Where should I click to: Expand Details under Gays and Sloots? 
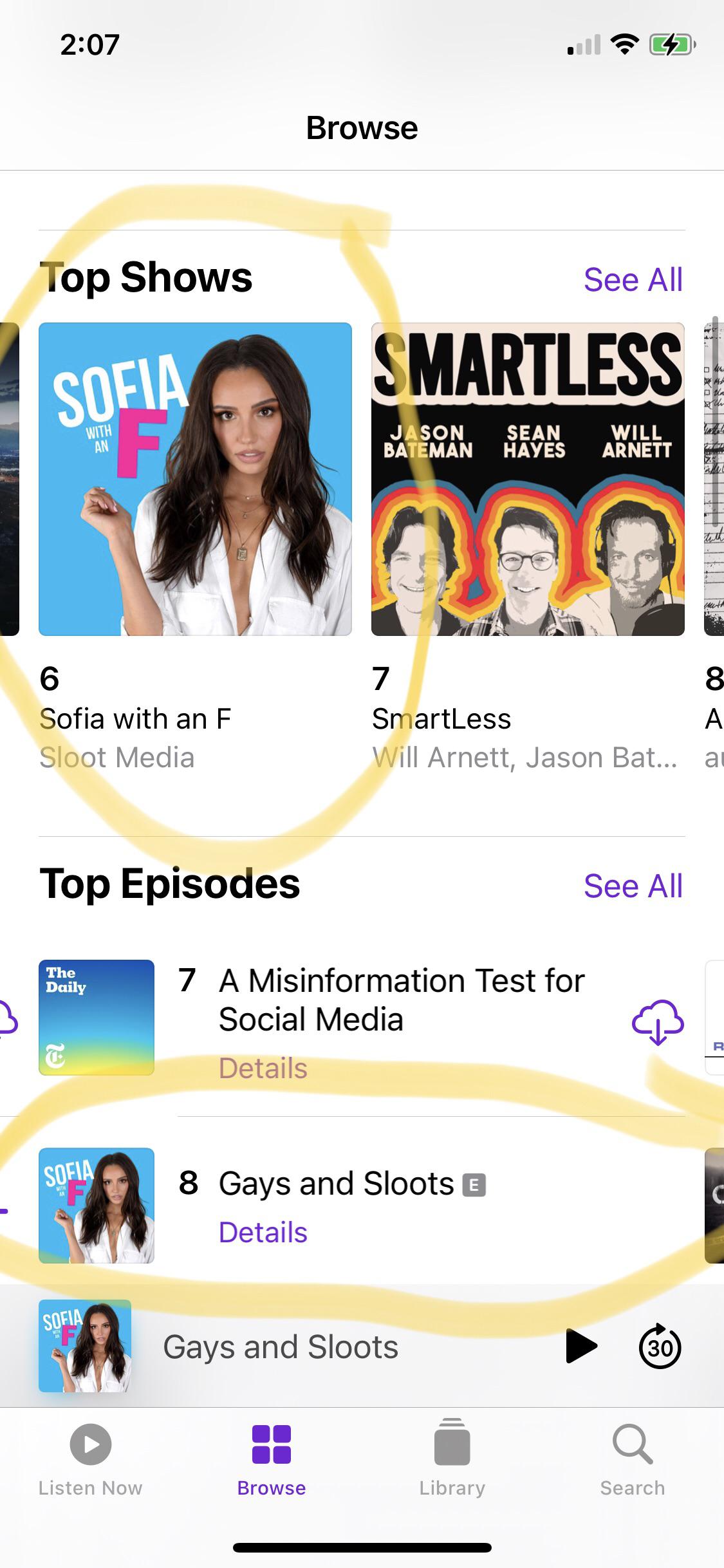262,1232
